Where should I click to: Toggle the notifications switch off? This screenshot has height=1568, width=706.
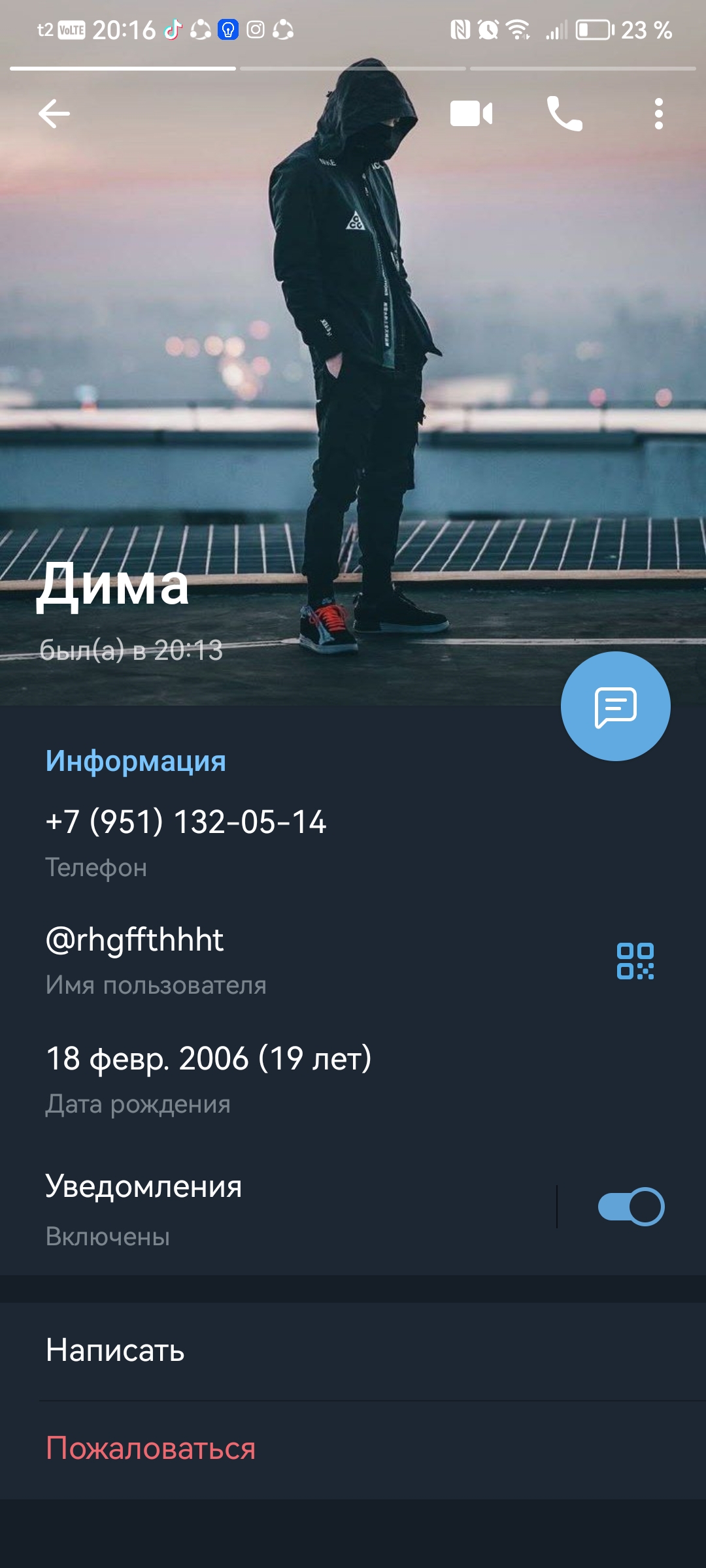[631, 1207]
